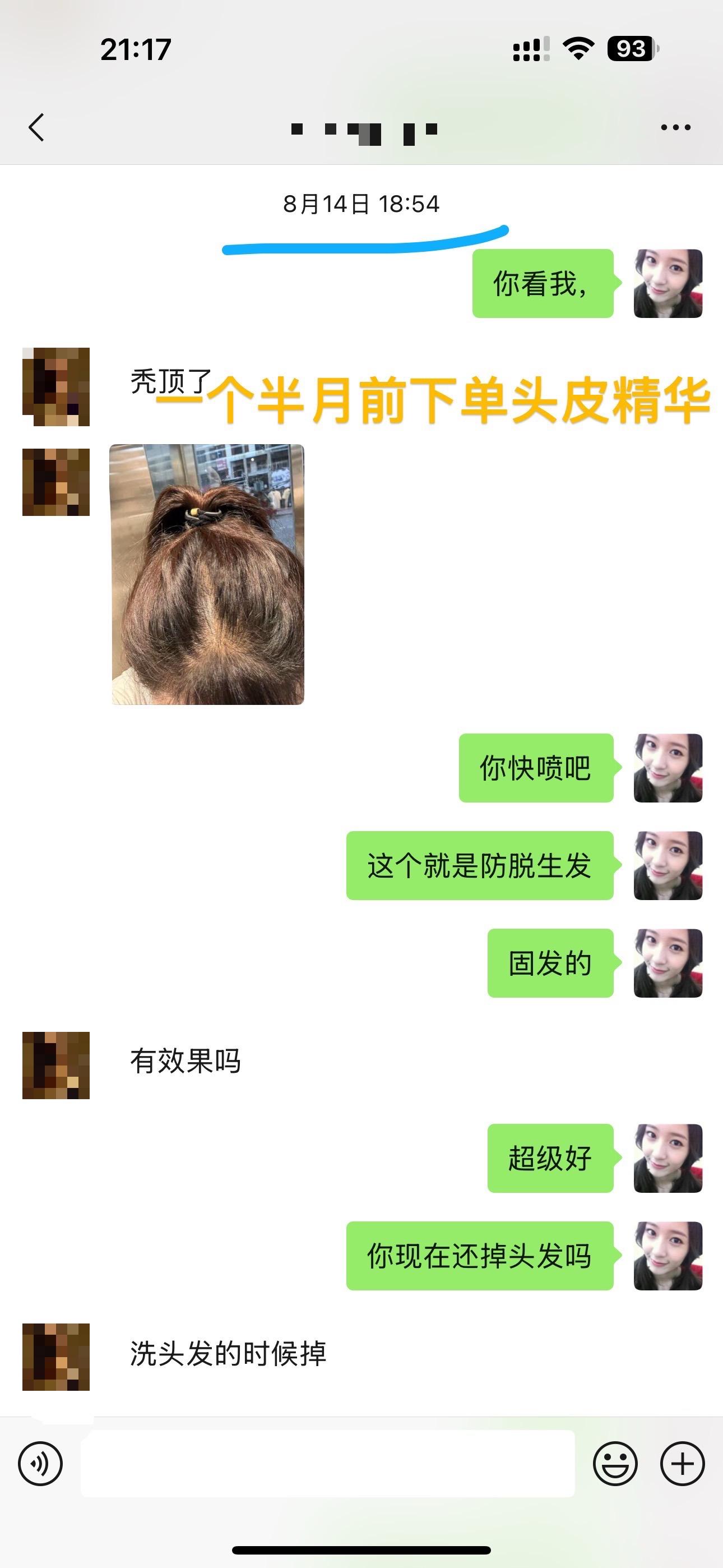
Task: Open the plus attachment menu
Action: click(682, 1464)
